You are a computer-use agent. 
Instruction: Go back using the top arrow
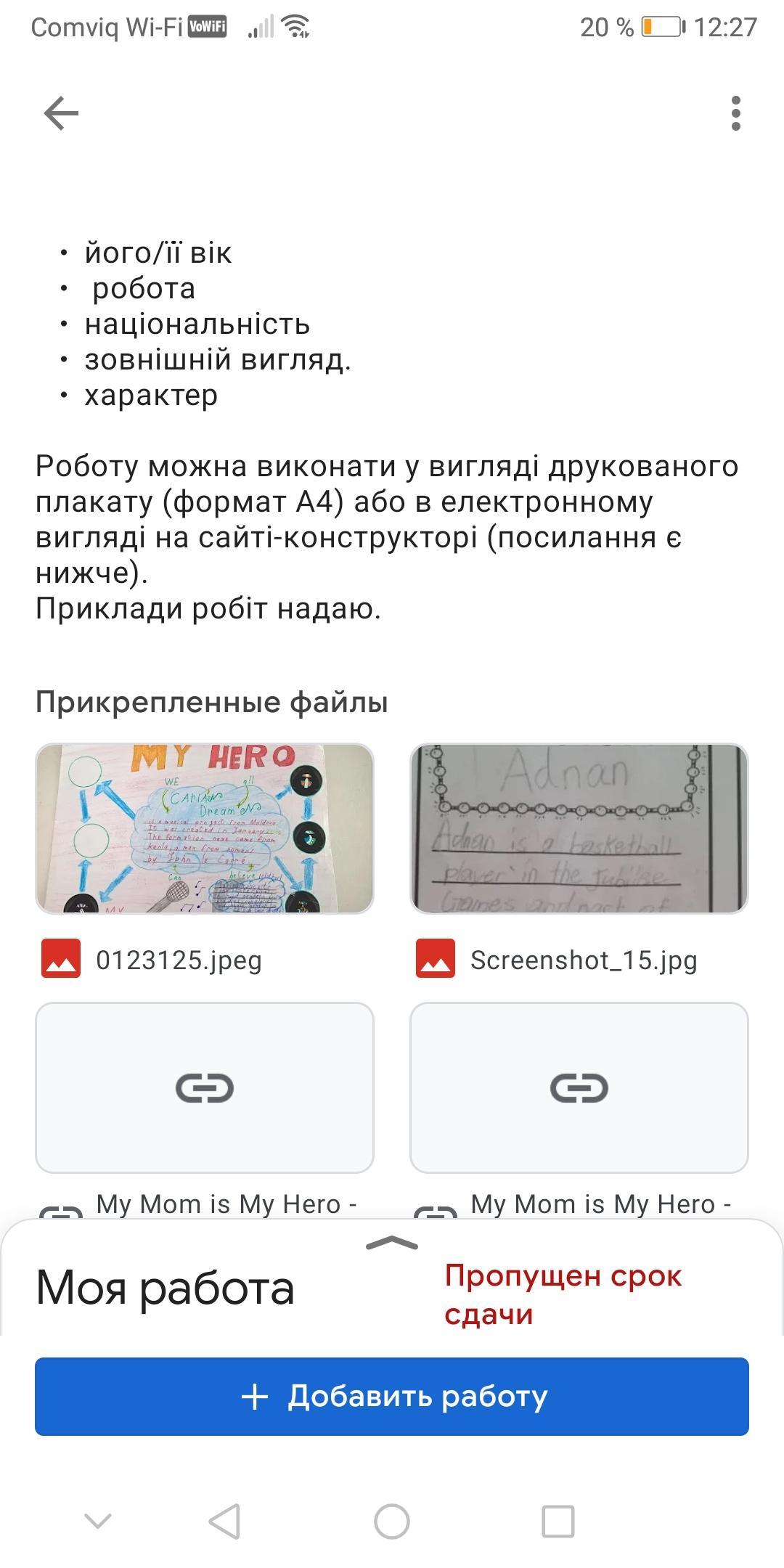[x=61, y=113]
